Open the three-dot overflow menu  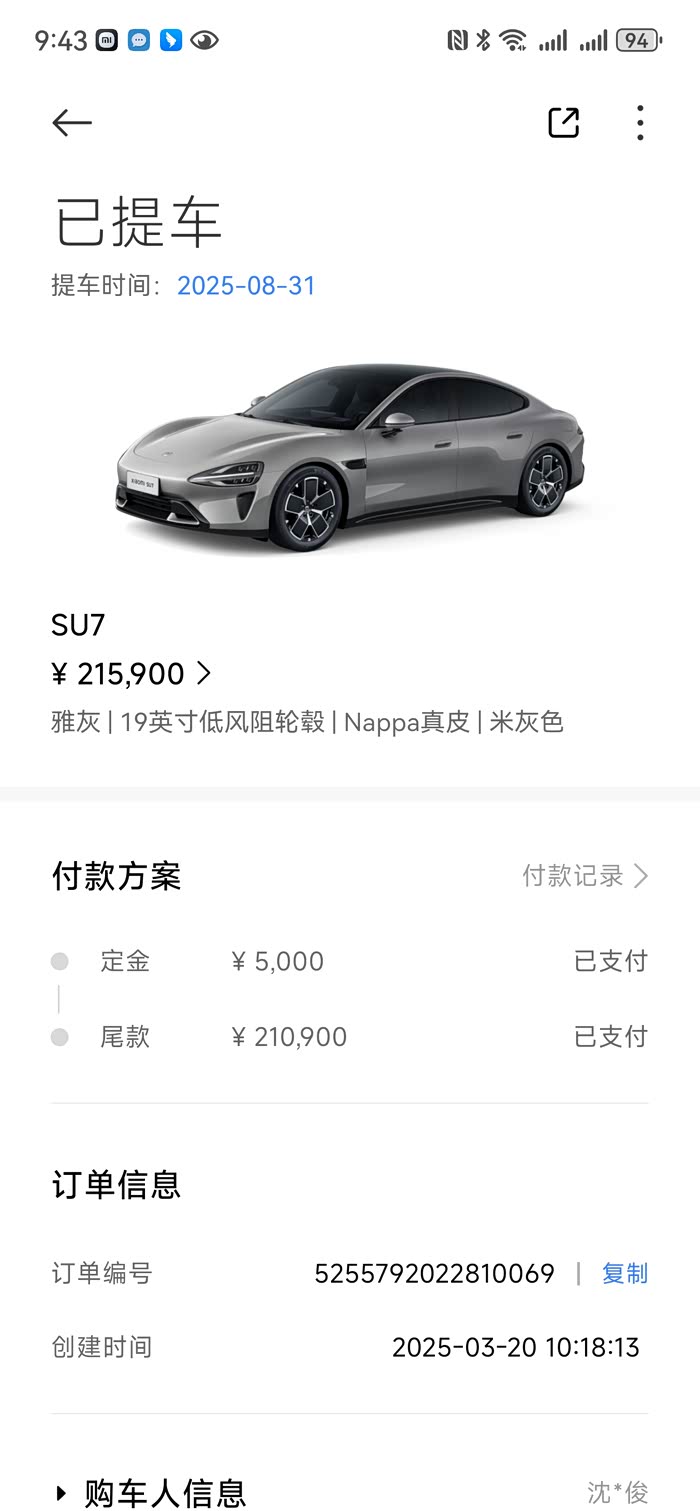640,123
